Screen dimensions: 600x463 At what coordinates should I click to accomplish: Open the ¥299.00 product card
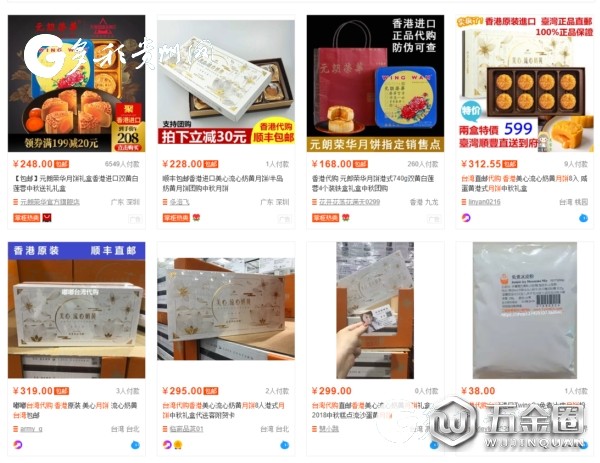click(375, 312)
